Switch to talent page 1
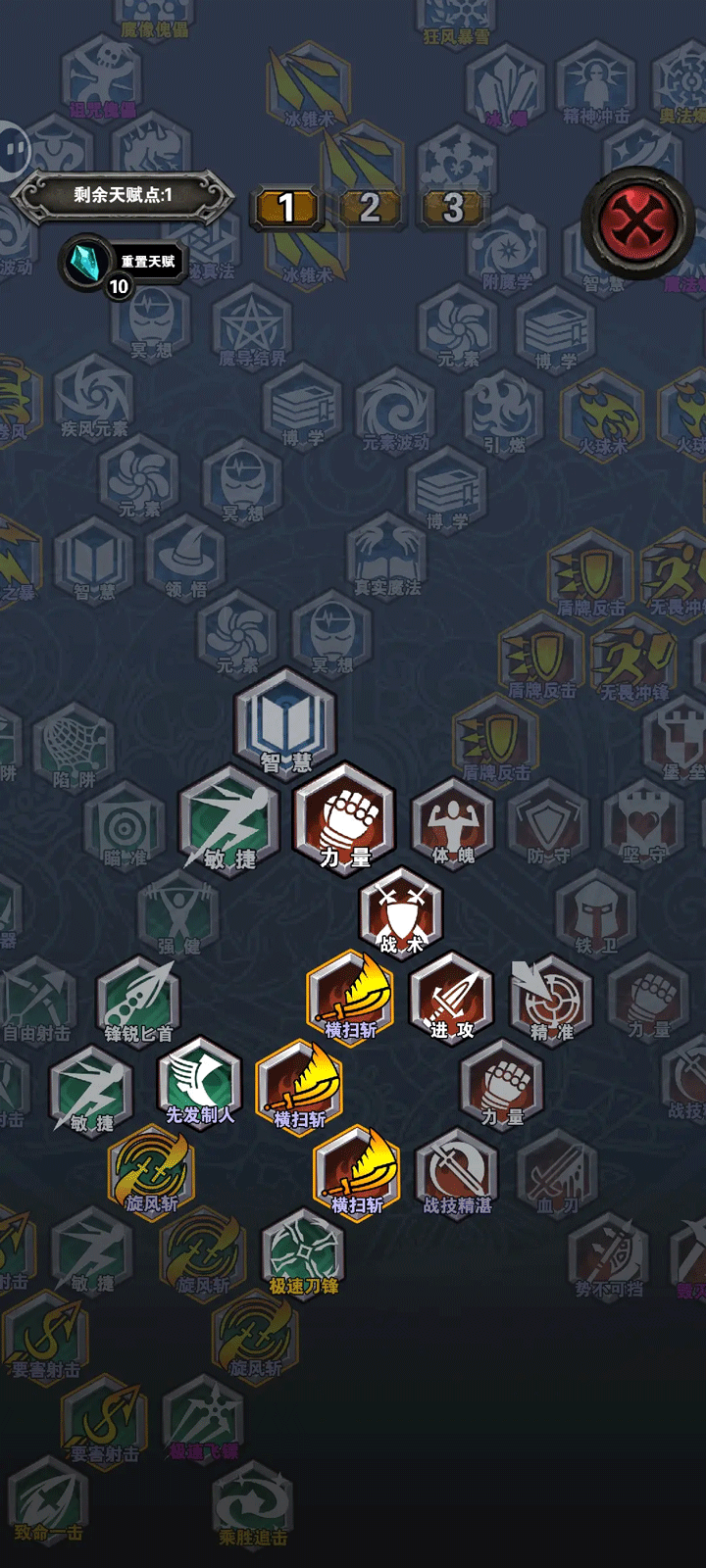This screenshot has height=1568, width=706. (285, 207)
